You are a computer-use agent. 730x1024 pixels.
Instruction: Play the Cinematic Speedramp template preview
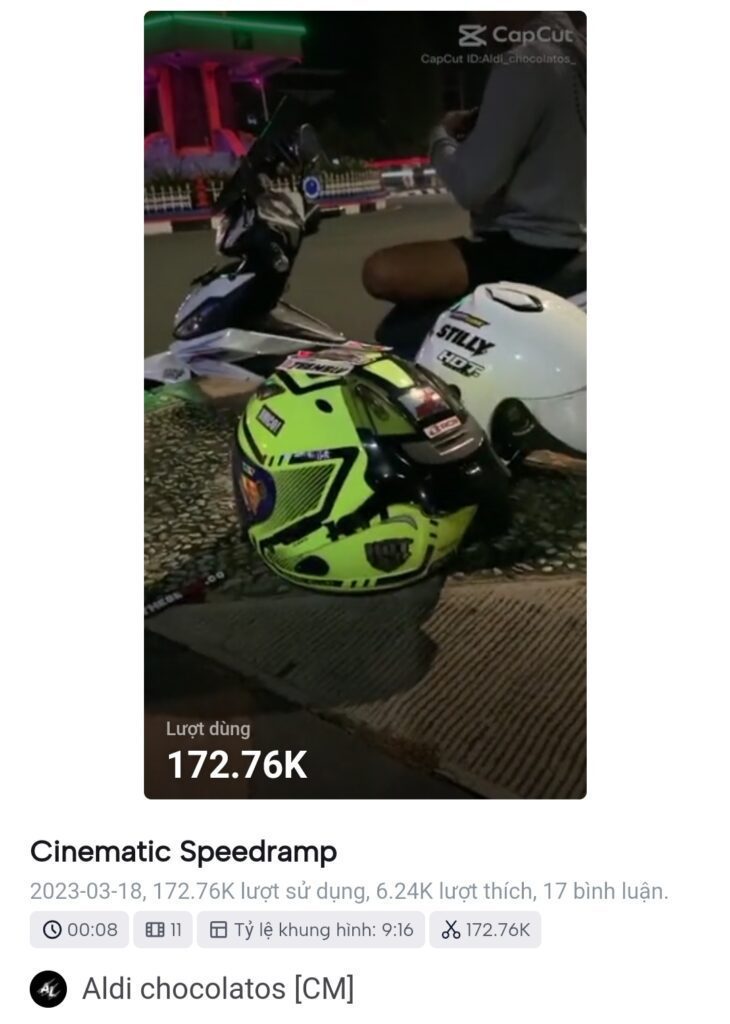365,405
